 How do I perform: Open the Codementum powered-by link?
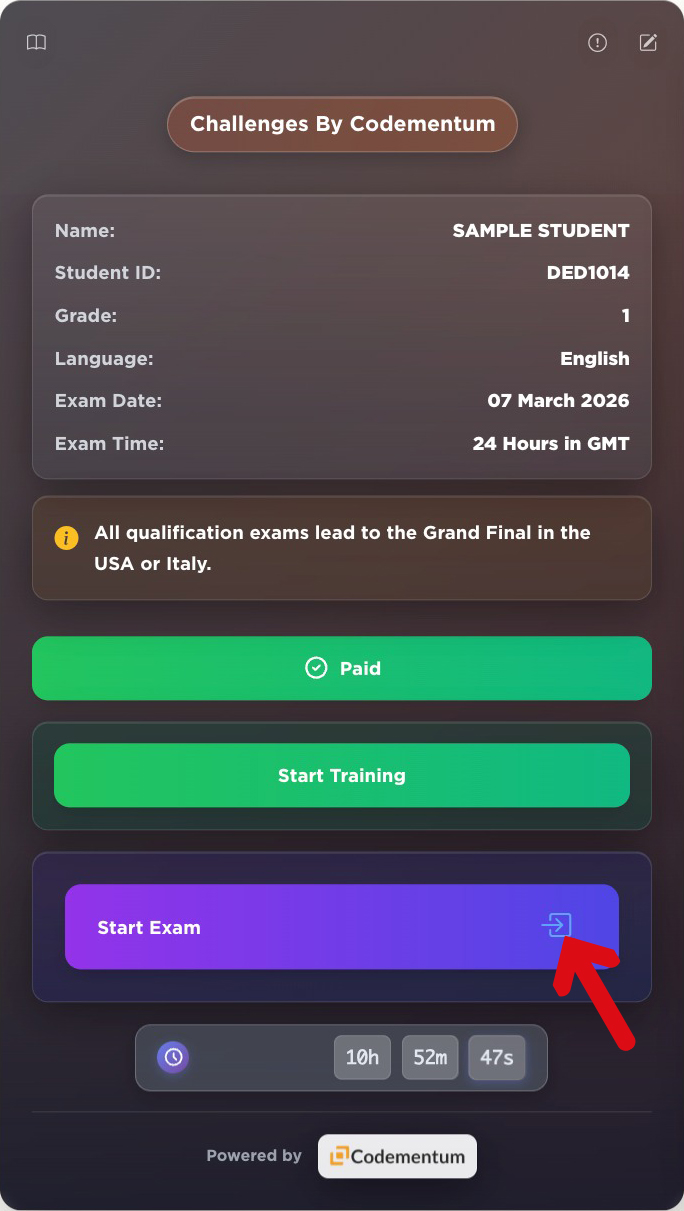tap(397, 1156)
